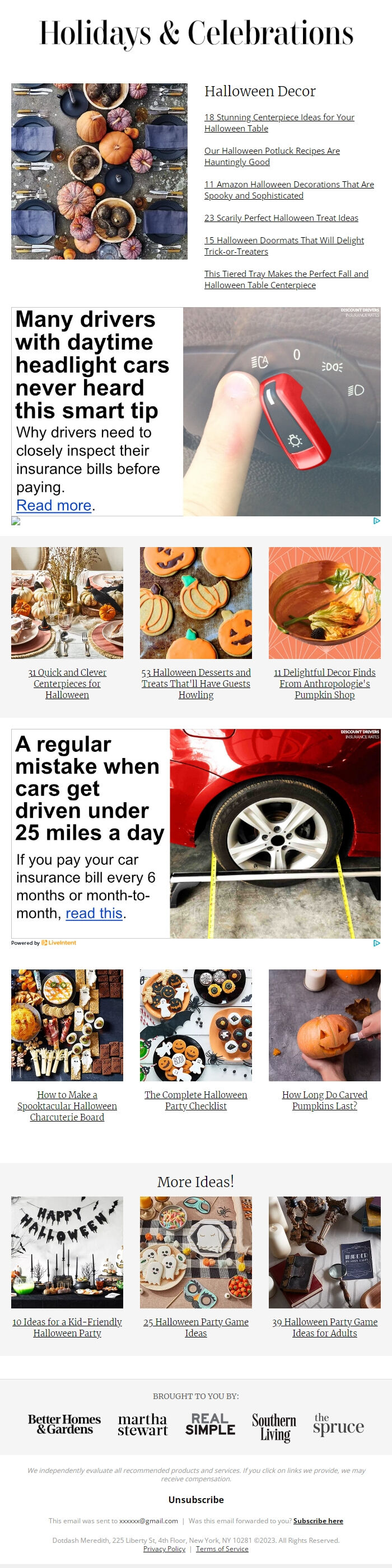
Task: Open 18 Stunning Centerpiece Ideas link
Action: (279, 117)
